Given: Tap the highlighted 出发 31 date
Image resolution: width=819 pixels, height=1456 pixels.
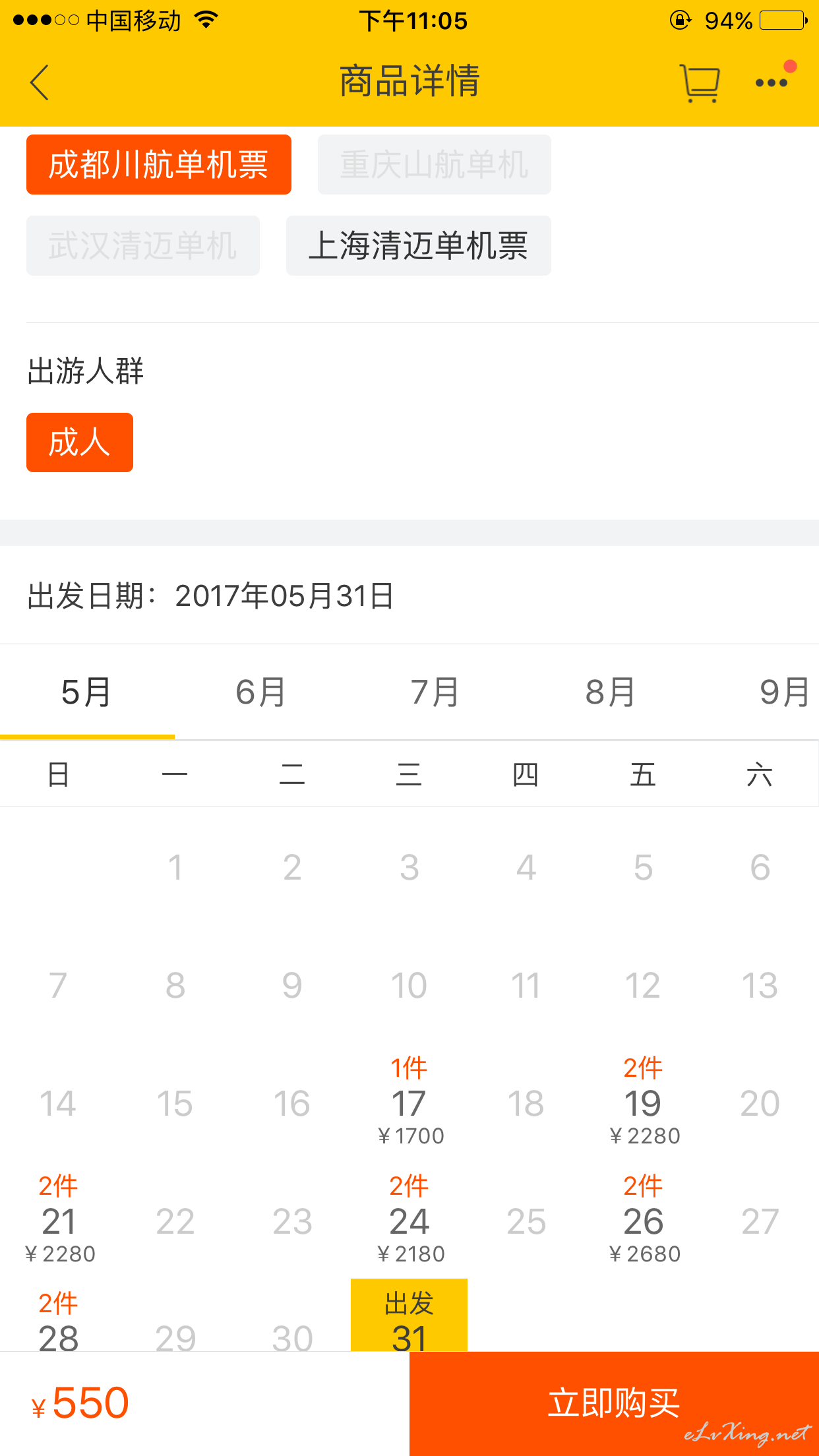Looking at the screenshot, I should (x=409, y=1316).
